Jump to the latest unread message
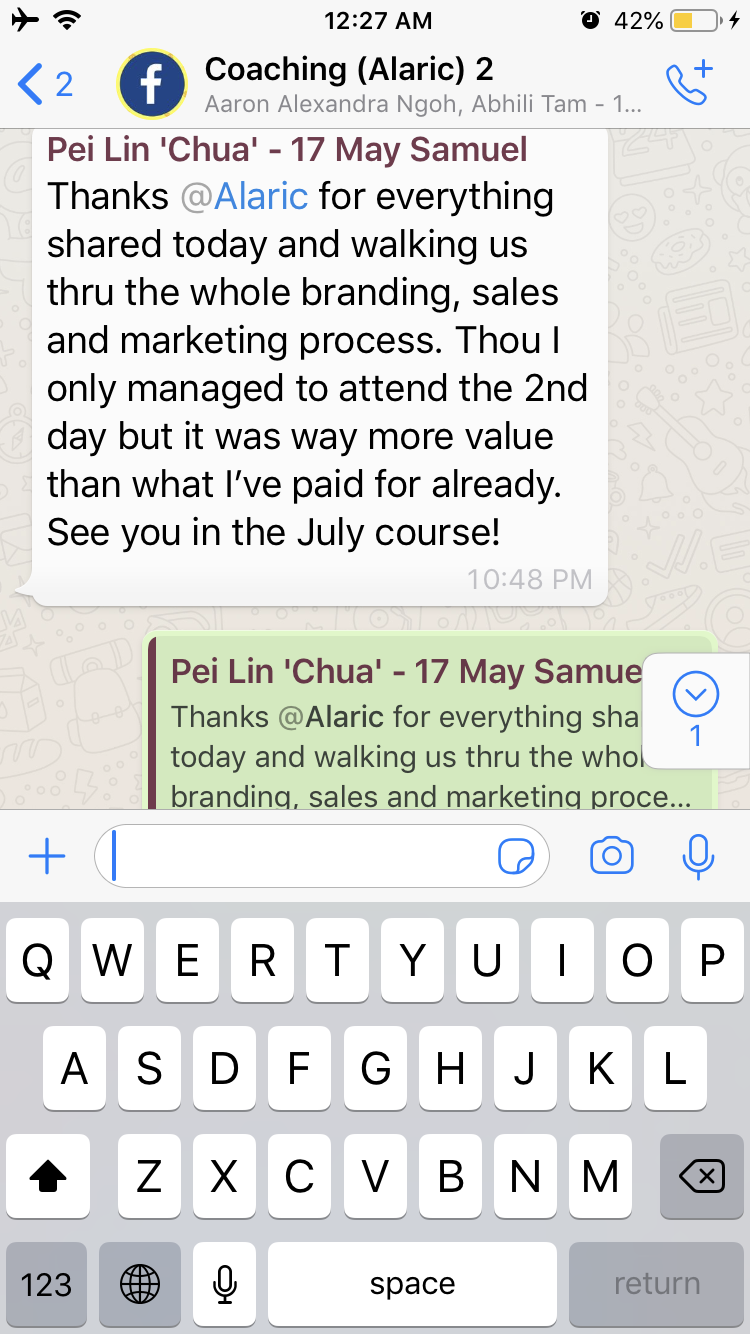 pos(696,709)
